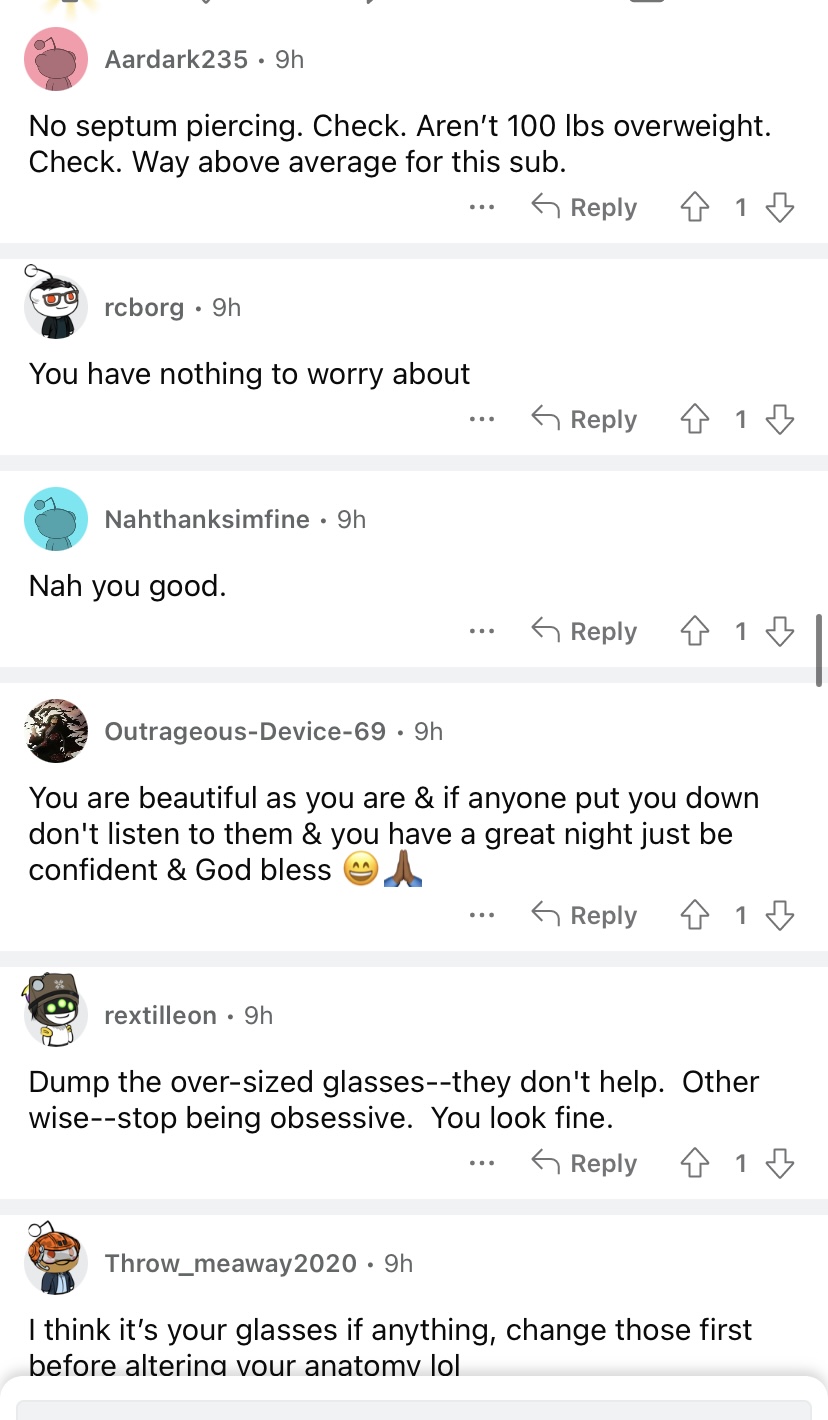The image size is (828, 1420).
Task: Open Outrageous-Device-69's profile
Action: (x=245, y=731)
